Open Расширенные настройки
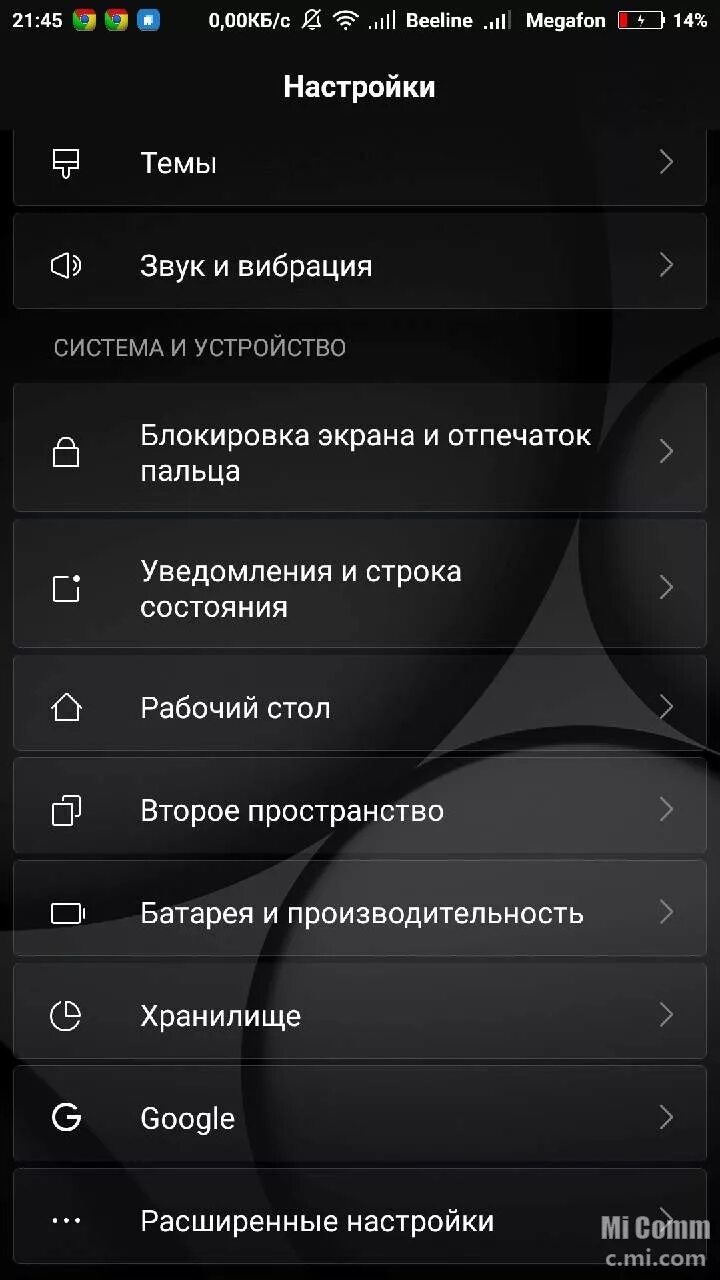720x1280 pixels. click(x=359, y=1220)
